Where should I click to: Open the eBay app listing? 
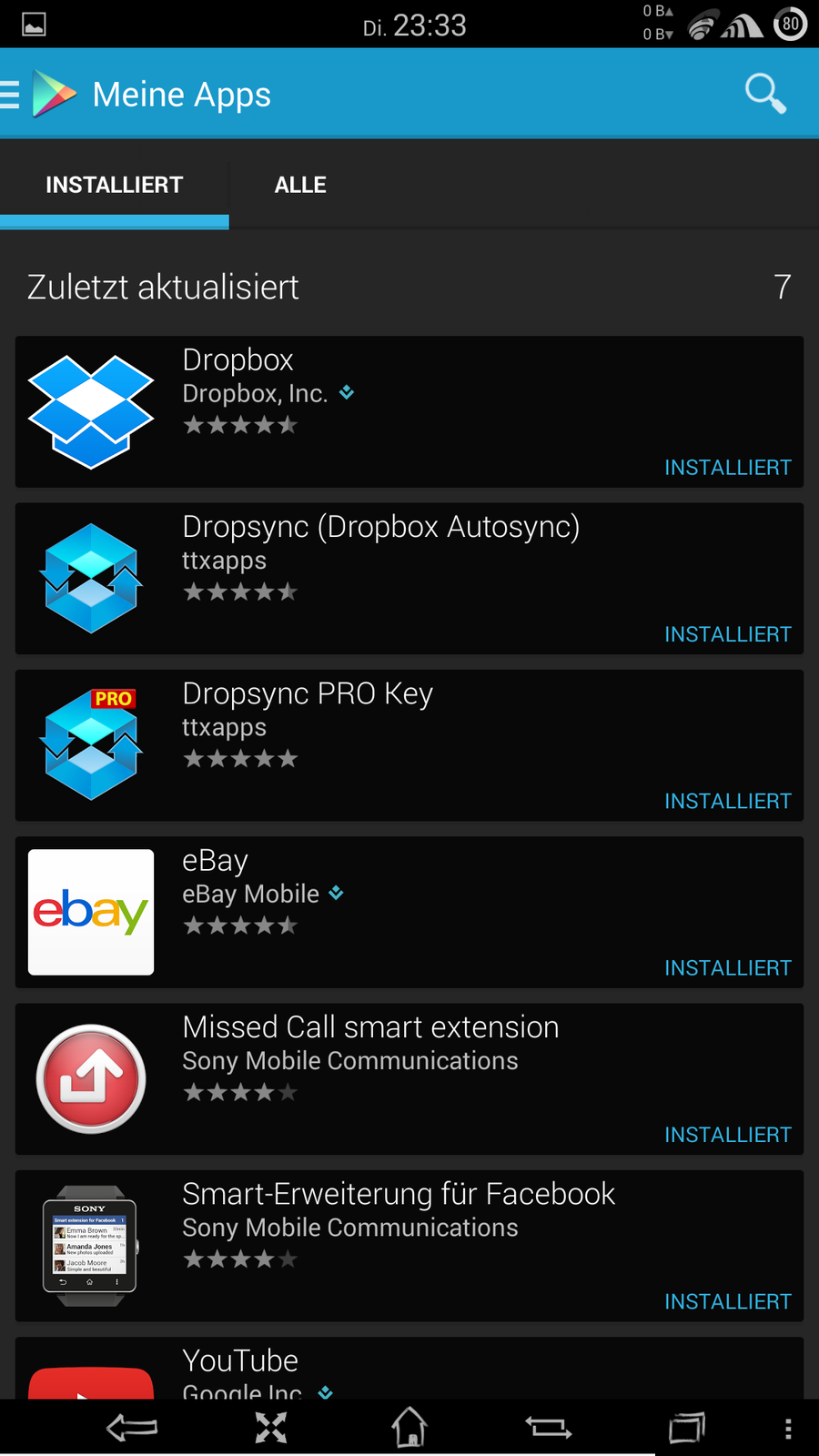[x=409, y=912]
